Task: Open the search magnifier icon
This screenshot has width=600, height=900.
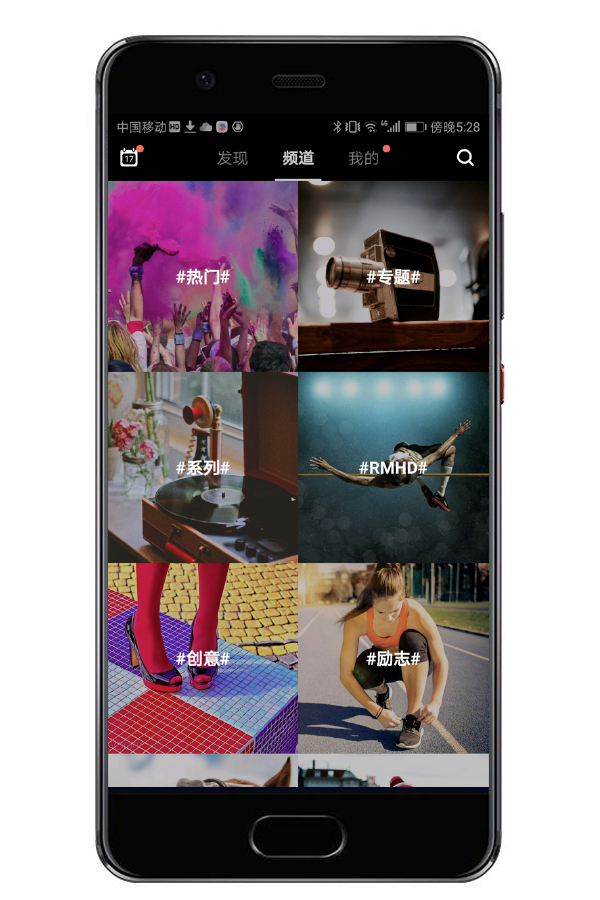Action: 465,158
